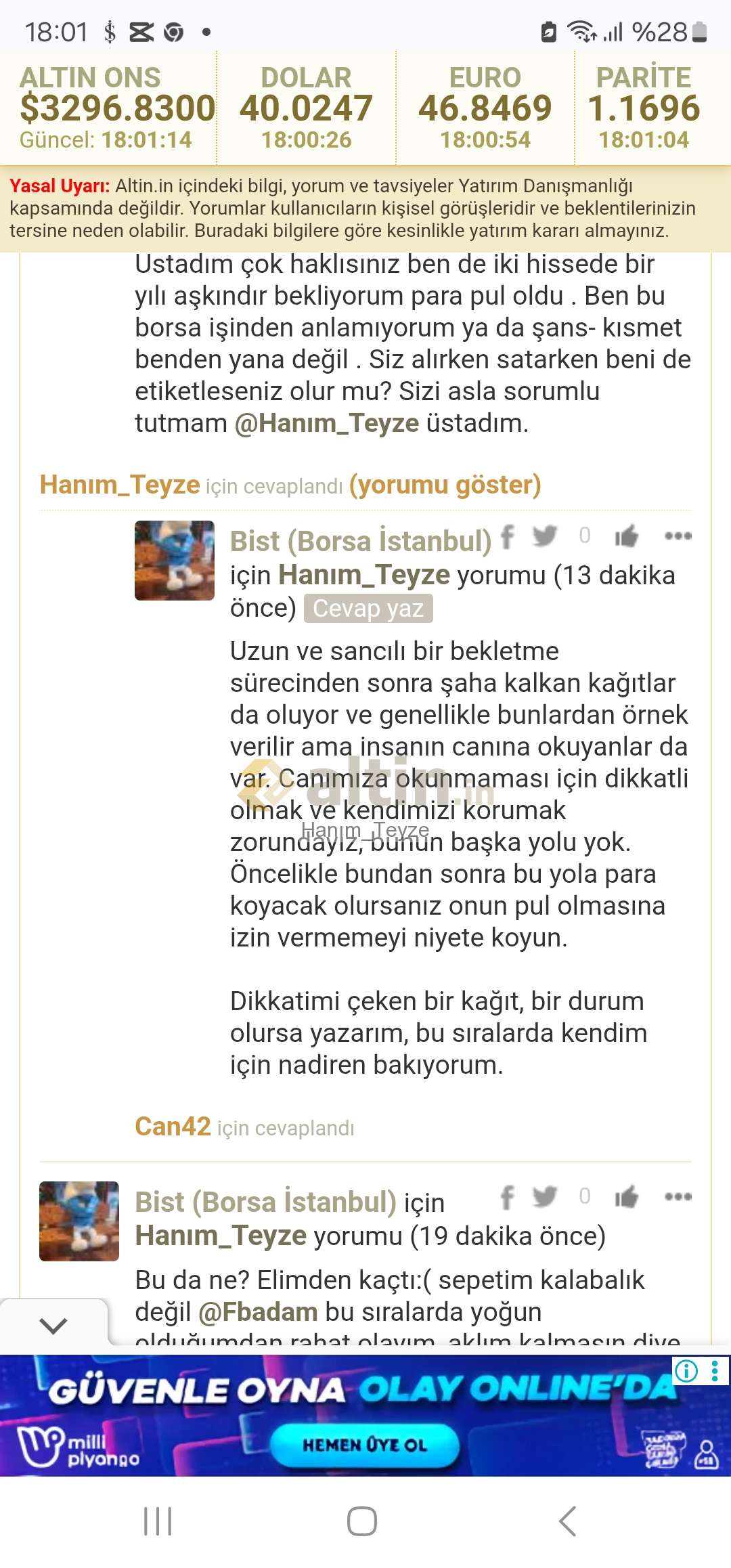Go back with the system back button
The width and height of the screenshot is (731, 1568).
click(567, 1521)
